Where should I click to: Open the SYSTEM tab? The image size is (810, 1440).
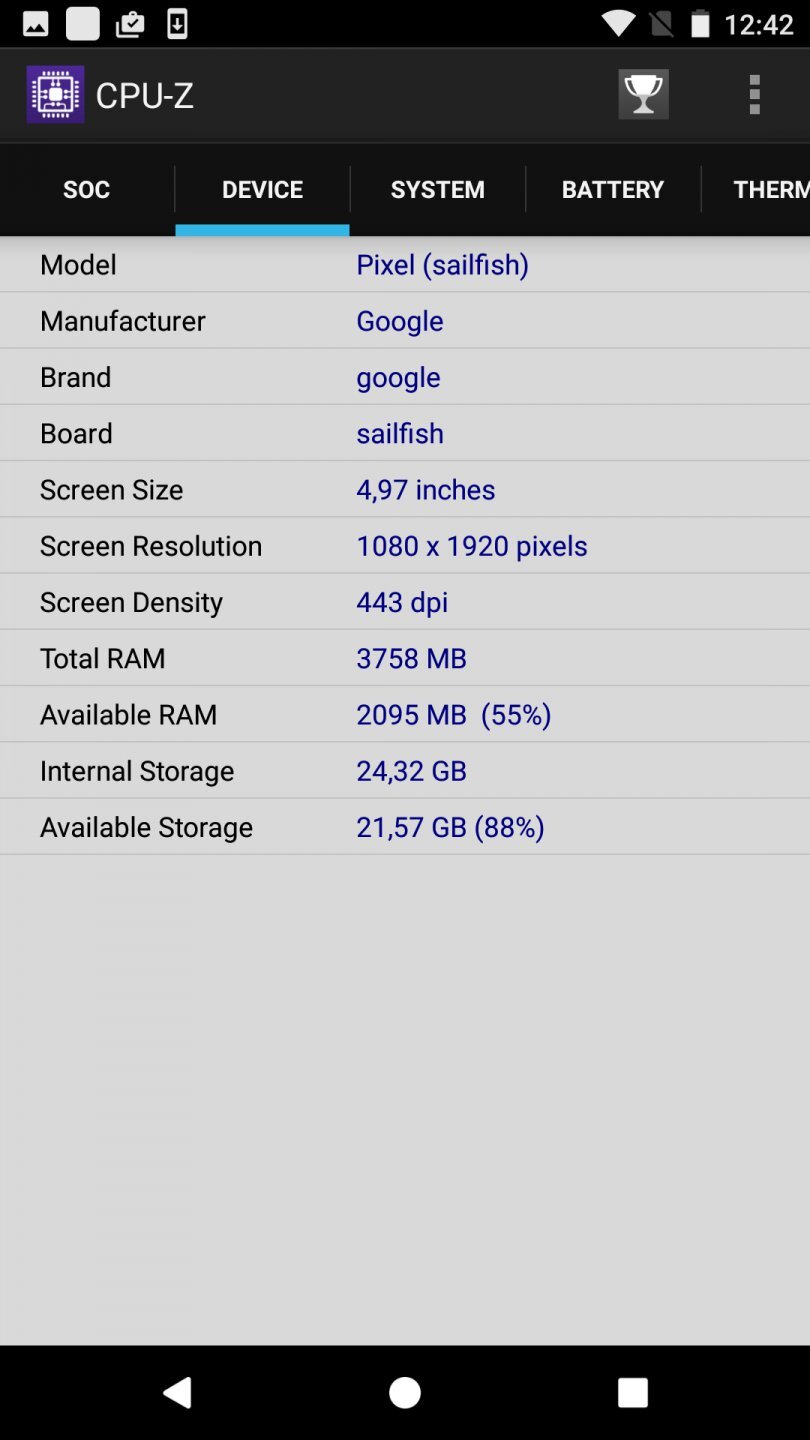click(x=437, y=189)
